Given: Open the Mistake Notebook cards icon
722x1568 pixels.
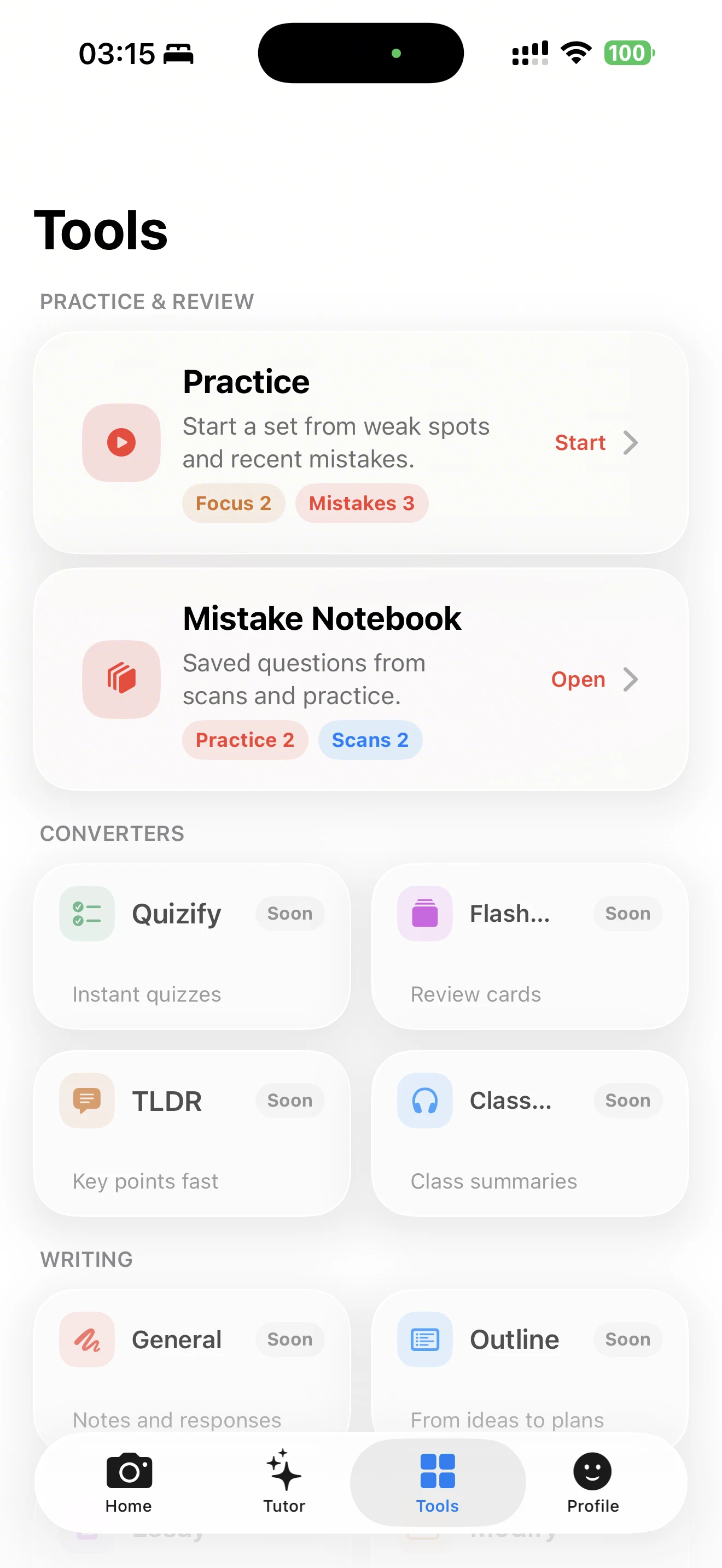Looking at the screenshot, I should click(x=121, y=680).
